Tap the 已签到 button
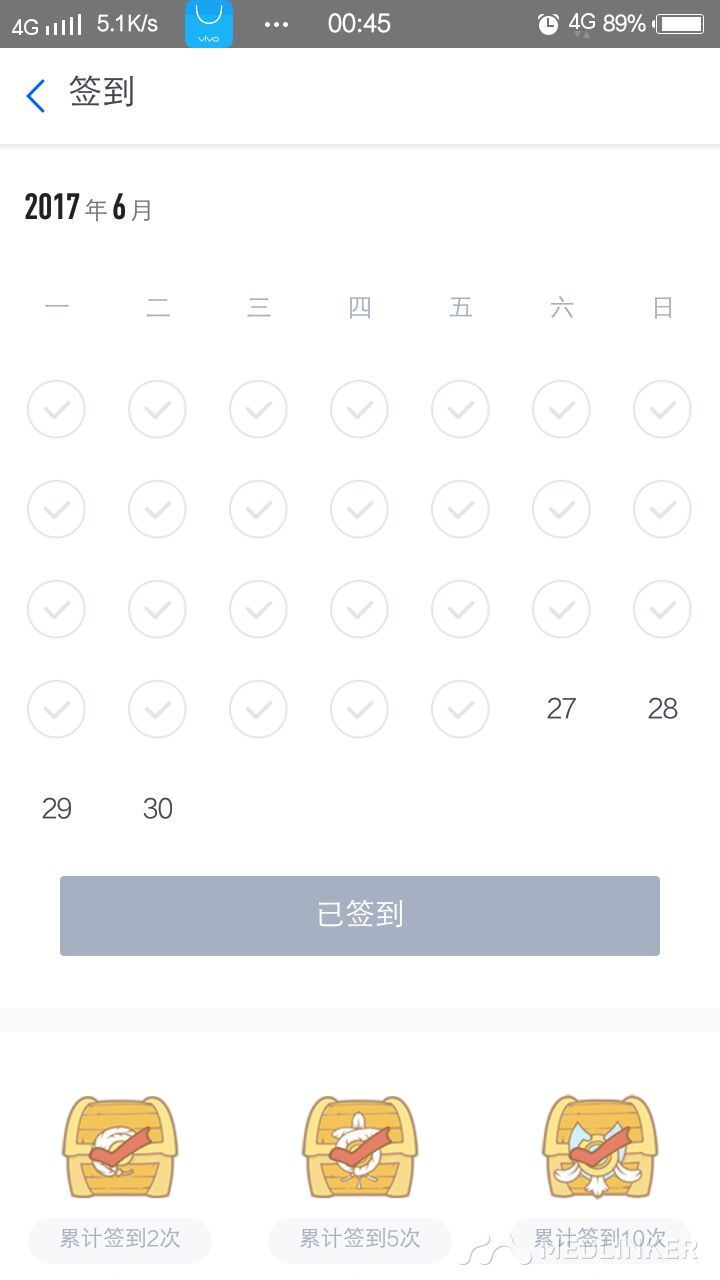This screenshot has height=1280, width=720. pyautogui.click(x=360, y=916)
